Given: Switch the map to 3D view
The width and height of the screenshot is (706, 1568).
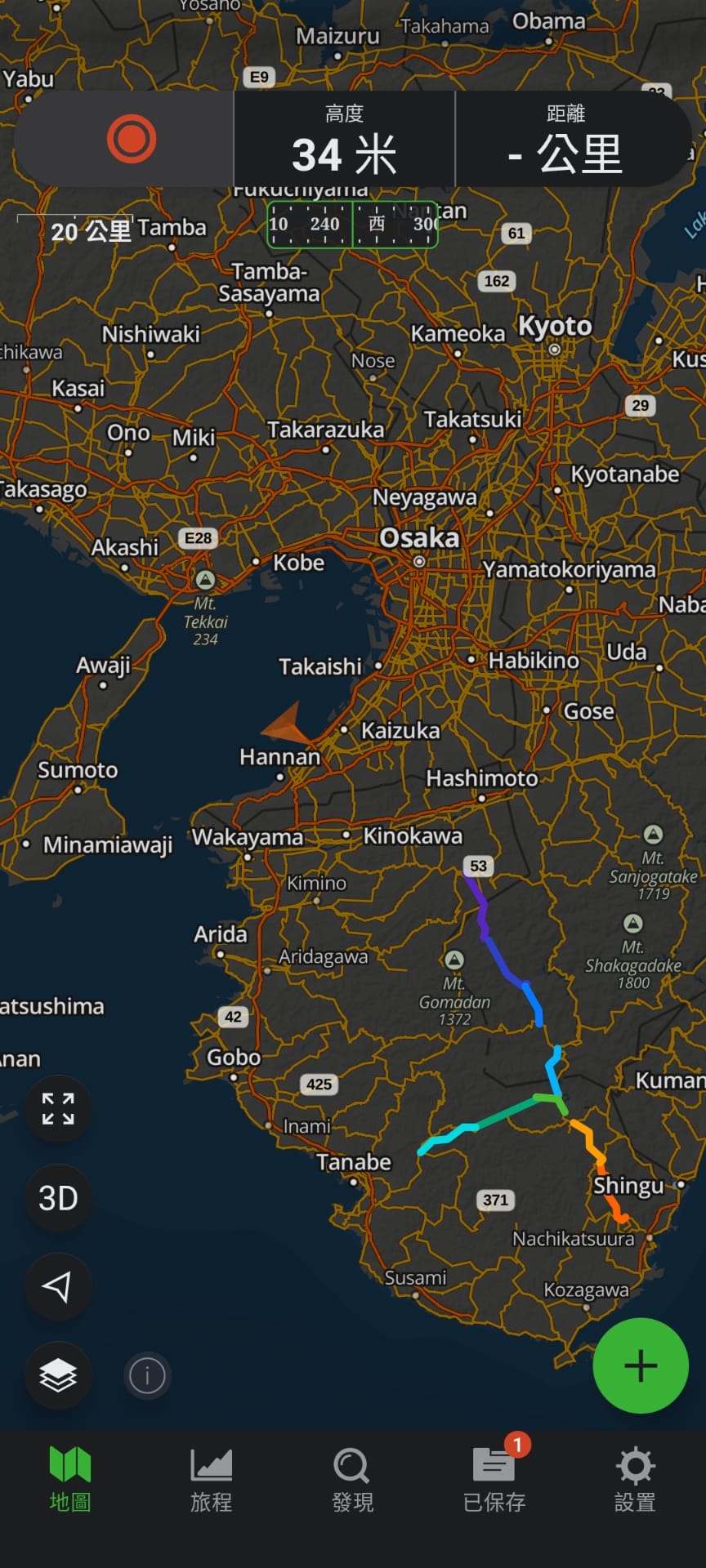Looking at the screenshot, I should (58, 1198).
